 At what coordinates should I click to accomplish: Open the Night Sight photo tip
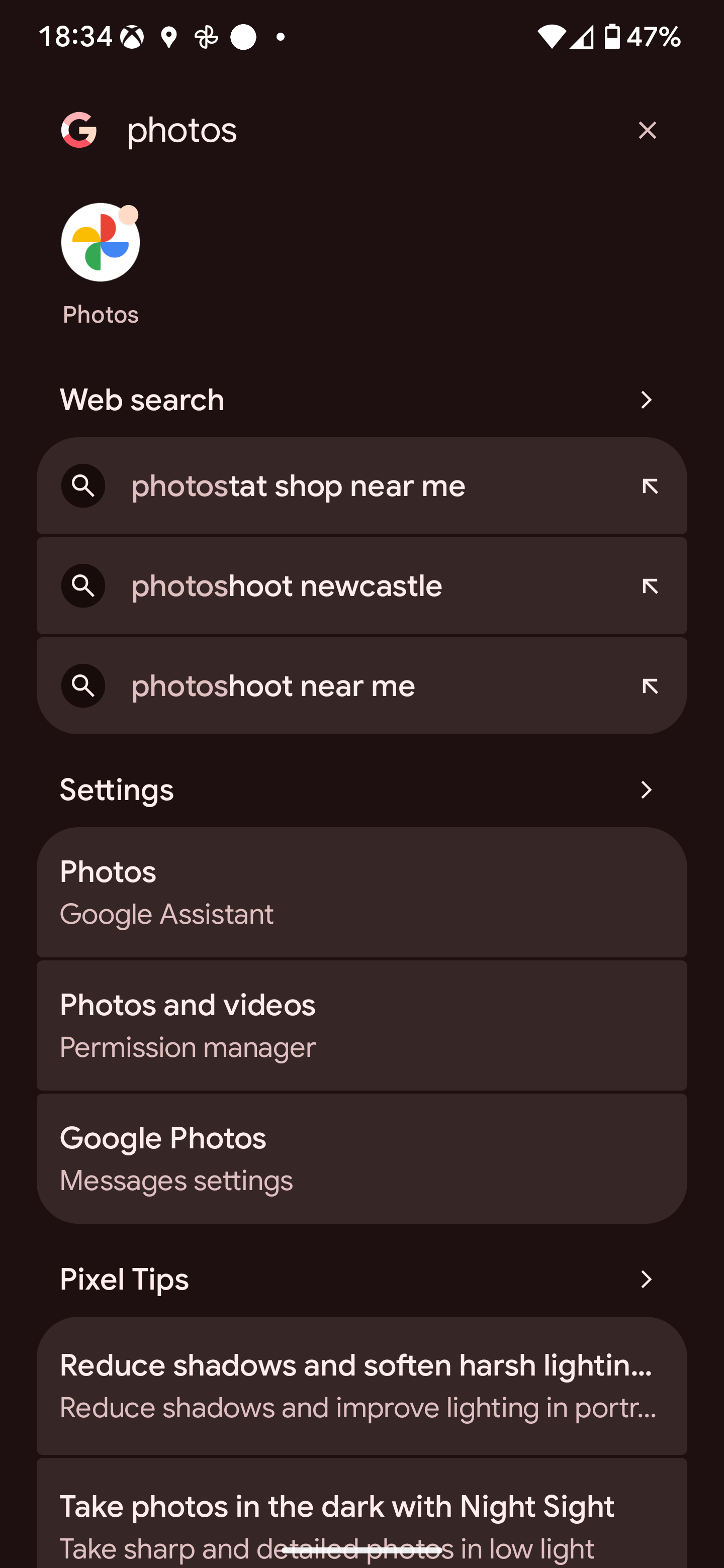361,1516
